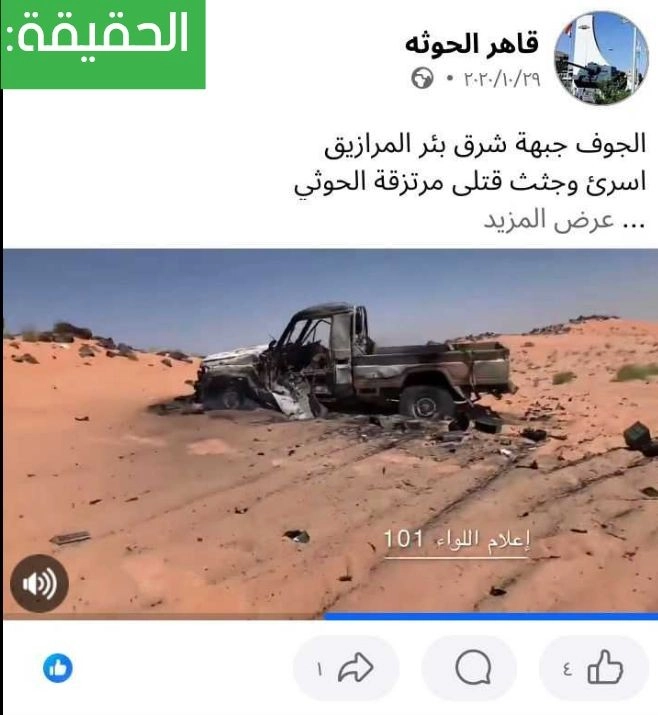Open profile name قاهر الحوثه
Viewport: 658px width, 715px height.
click(x=473, y=44)
